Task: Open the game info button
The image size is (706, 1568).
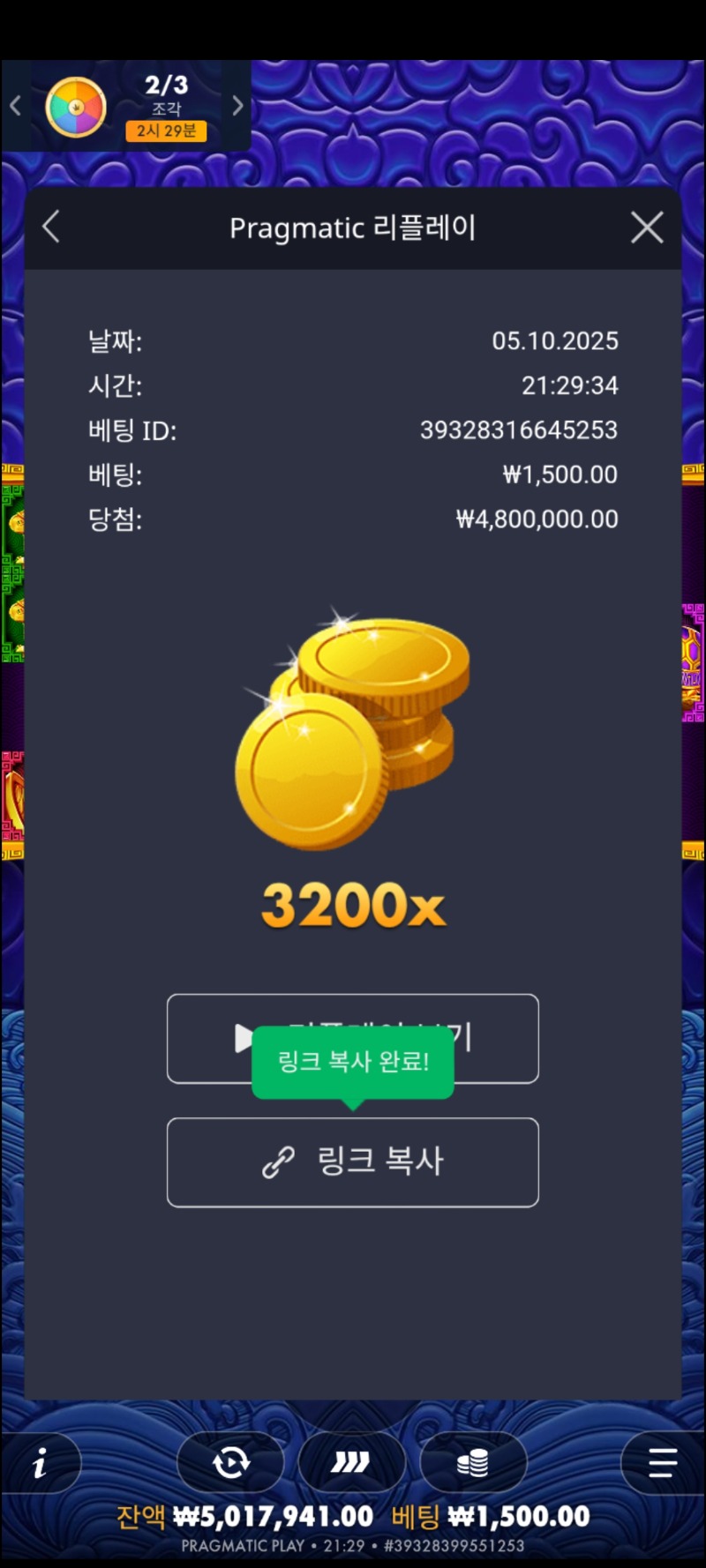Action: click(40, 1464)
